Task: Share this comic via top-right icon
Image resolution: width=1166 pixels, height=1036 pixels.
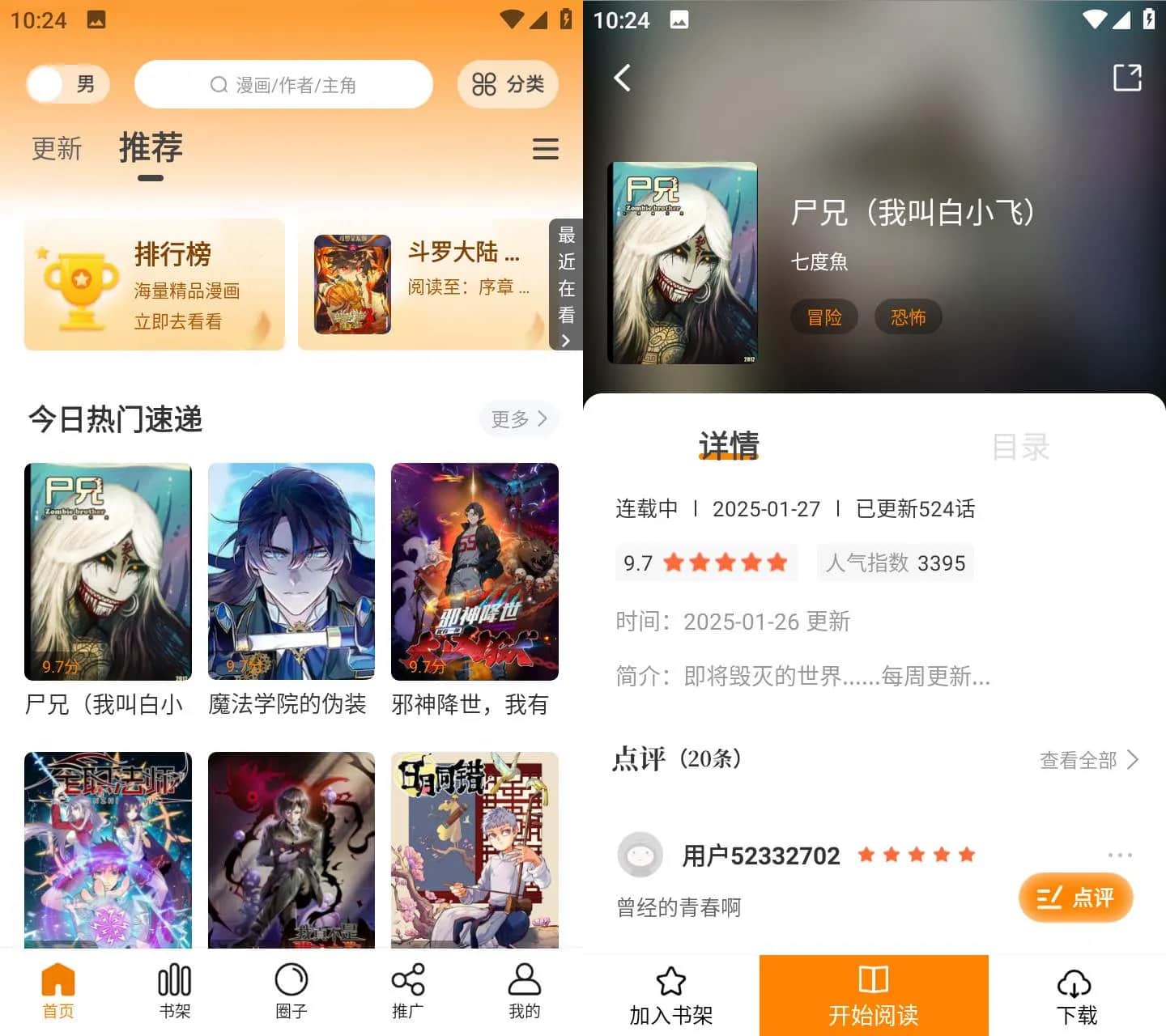Action: pos(1127,78)
